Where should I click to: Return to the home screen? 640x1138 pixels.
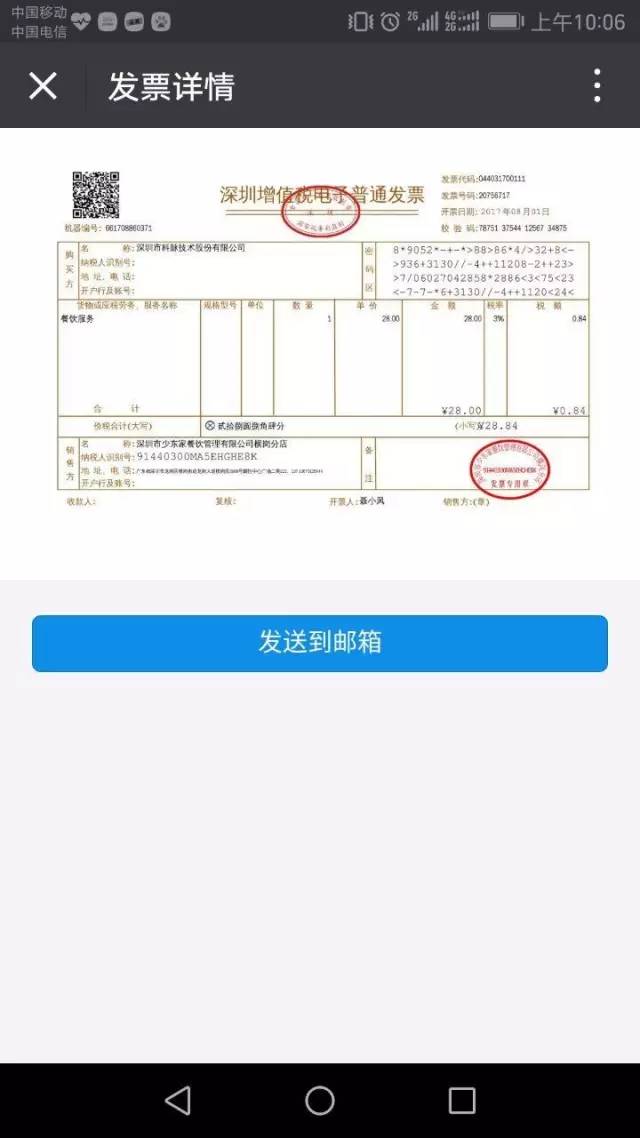coord(320,1100)
